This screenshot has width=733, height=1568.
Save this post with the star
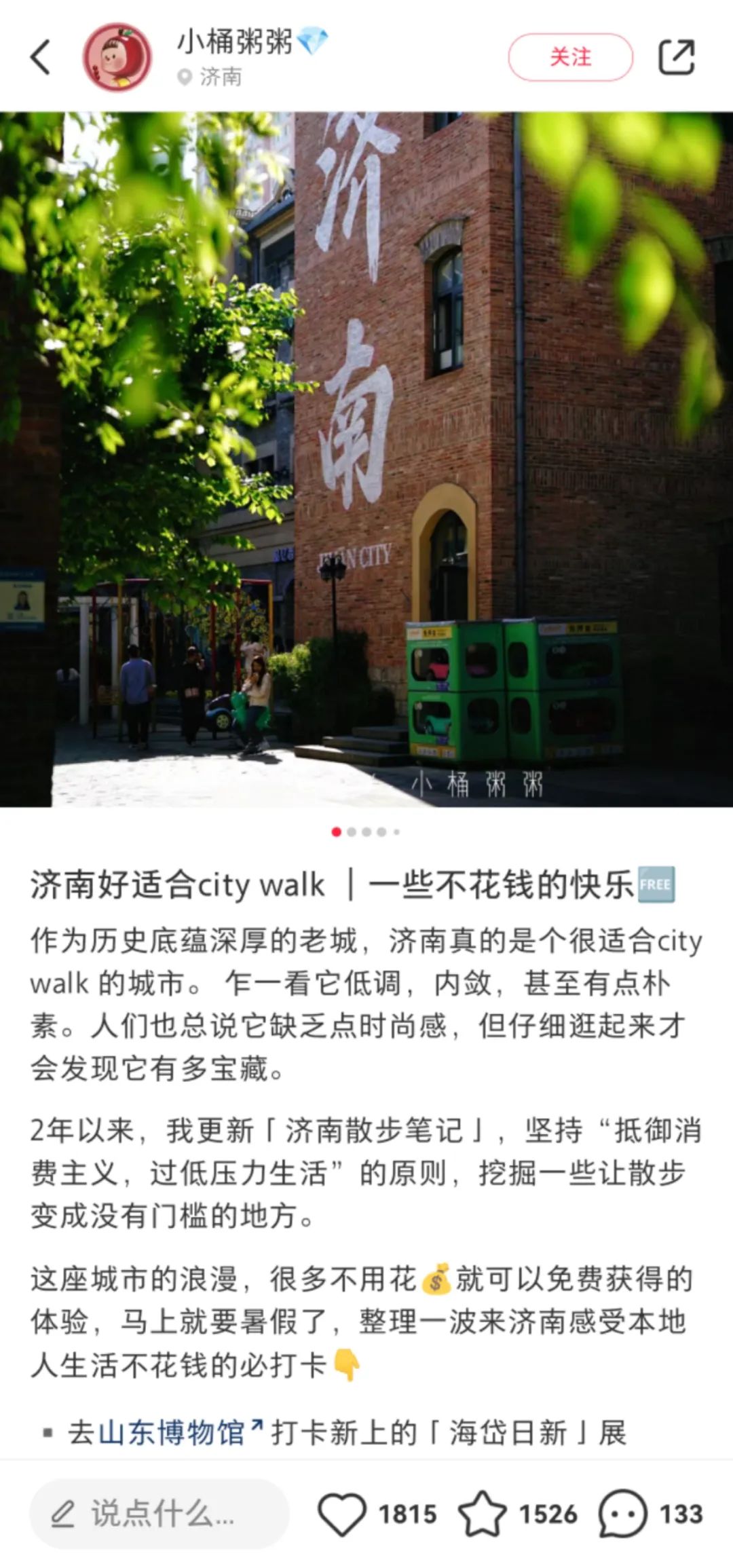pos(483,1514)
